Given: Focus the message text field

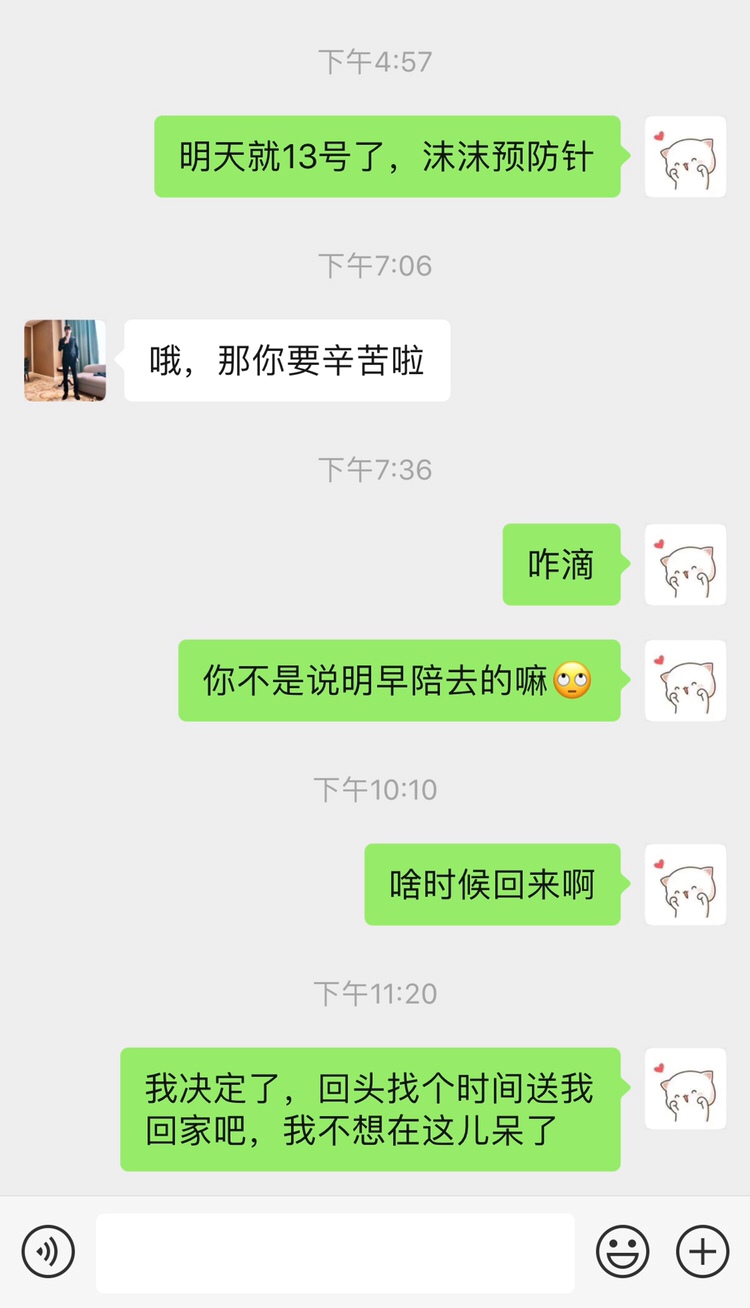Looking at the screenshot, I should pos(335,1252).
